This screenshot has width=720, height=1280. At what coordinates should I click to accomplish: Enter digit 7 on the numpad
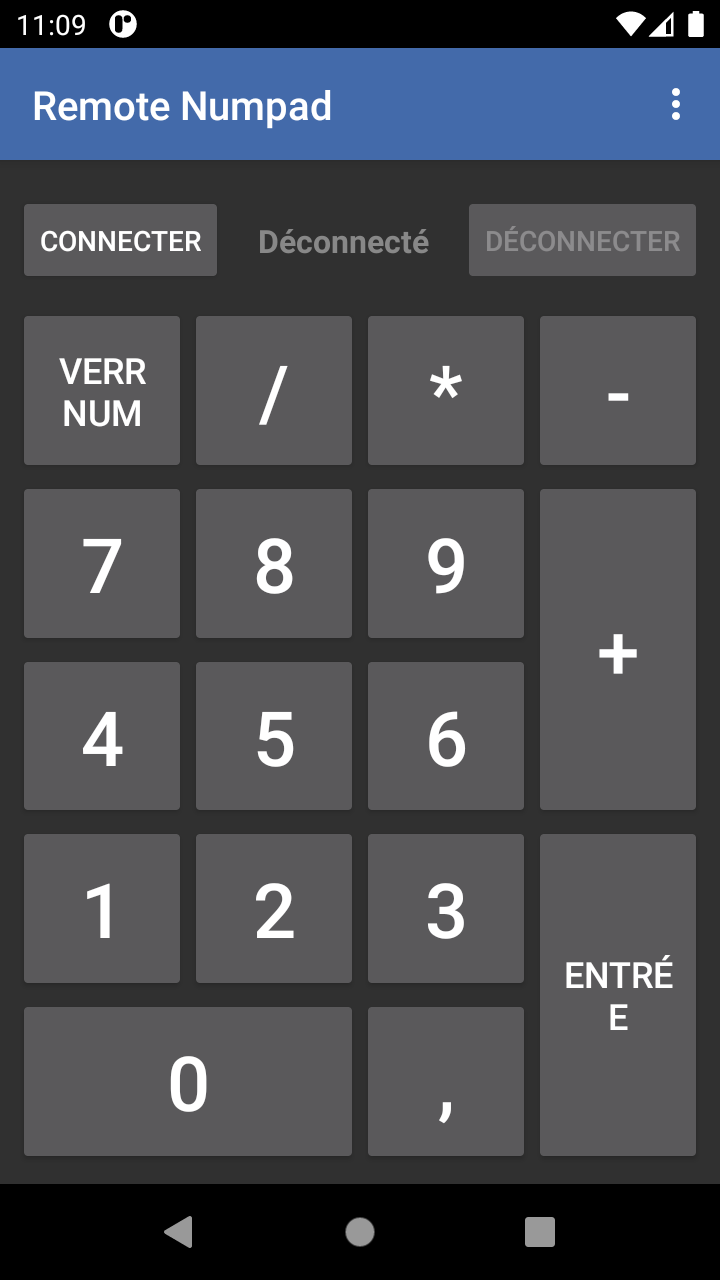(102, 563)
